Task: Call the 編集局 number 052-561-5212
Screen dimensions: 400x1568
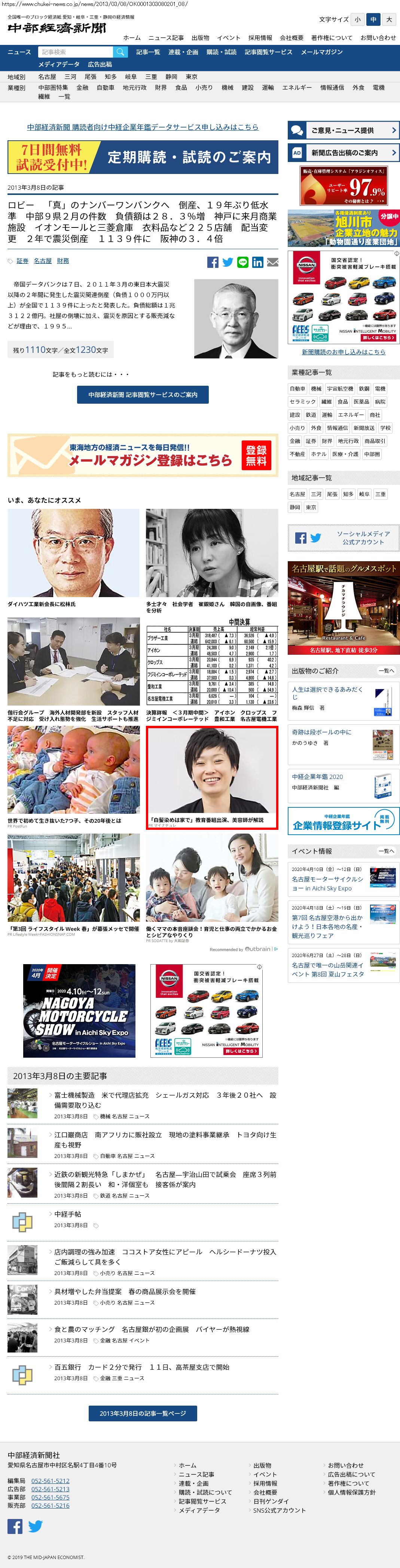Action: [50, 1480]
